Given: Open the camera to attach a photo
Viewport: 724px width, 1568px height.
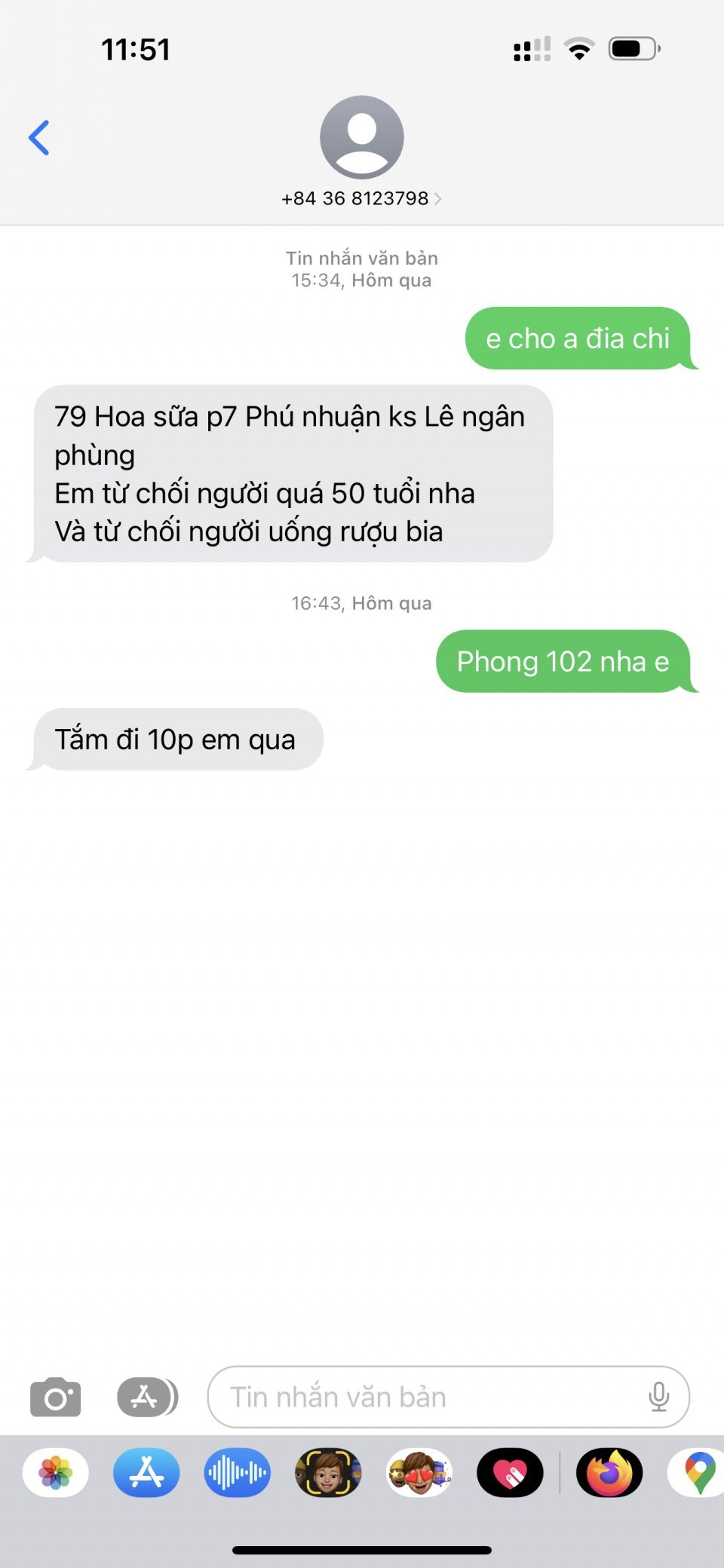Looking at the screenshot, I should (56, 1397).
